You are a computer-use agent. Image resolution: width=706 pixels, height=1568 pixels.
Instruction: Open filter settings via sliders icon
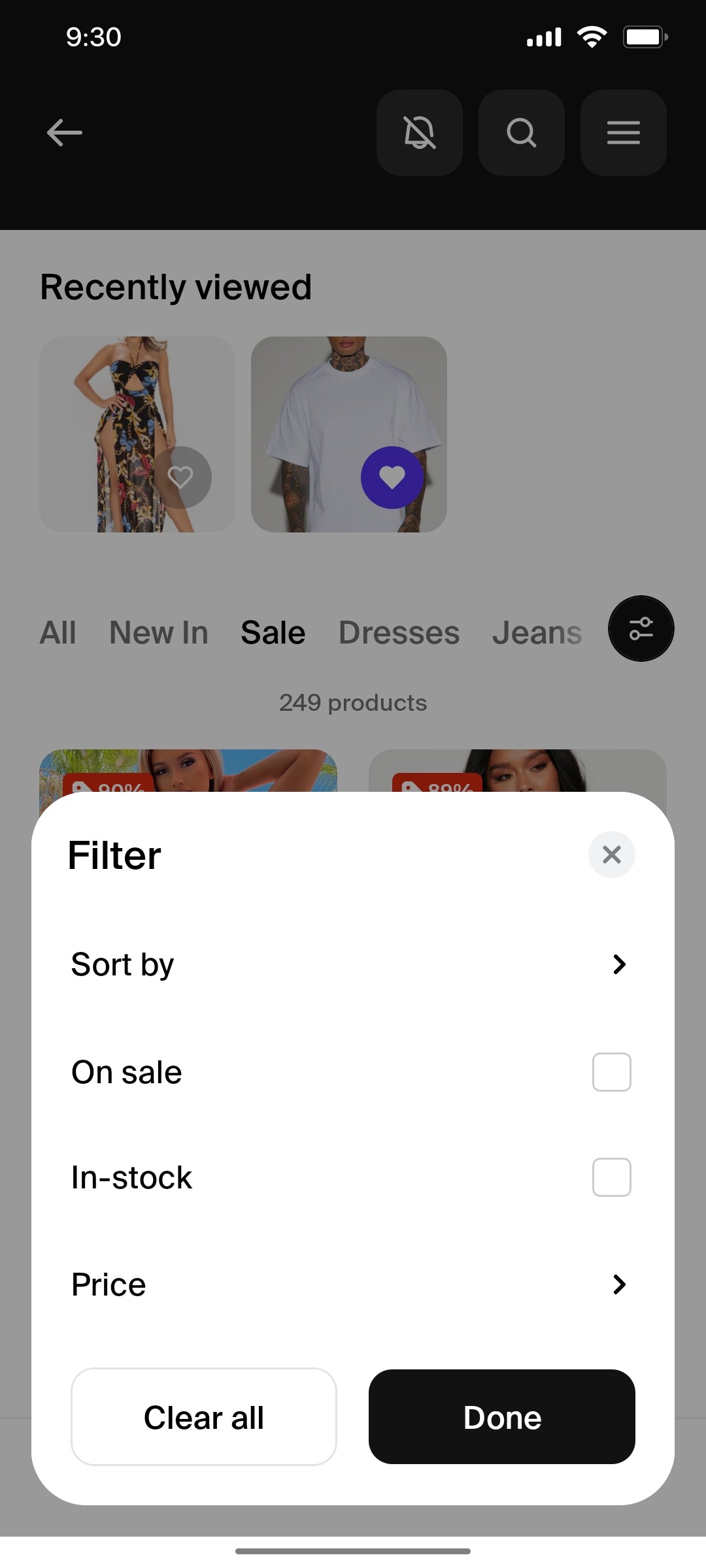641,629
